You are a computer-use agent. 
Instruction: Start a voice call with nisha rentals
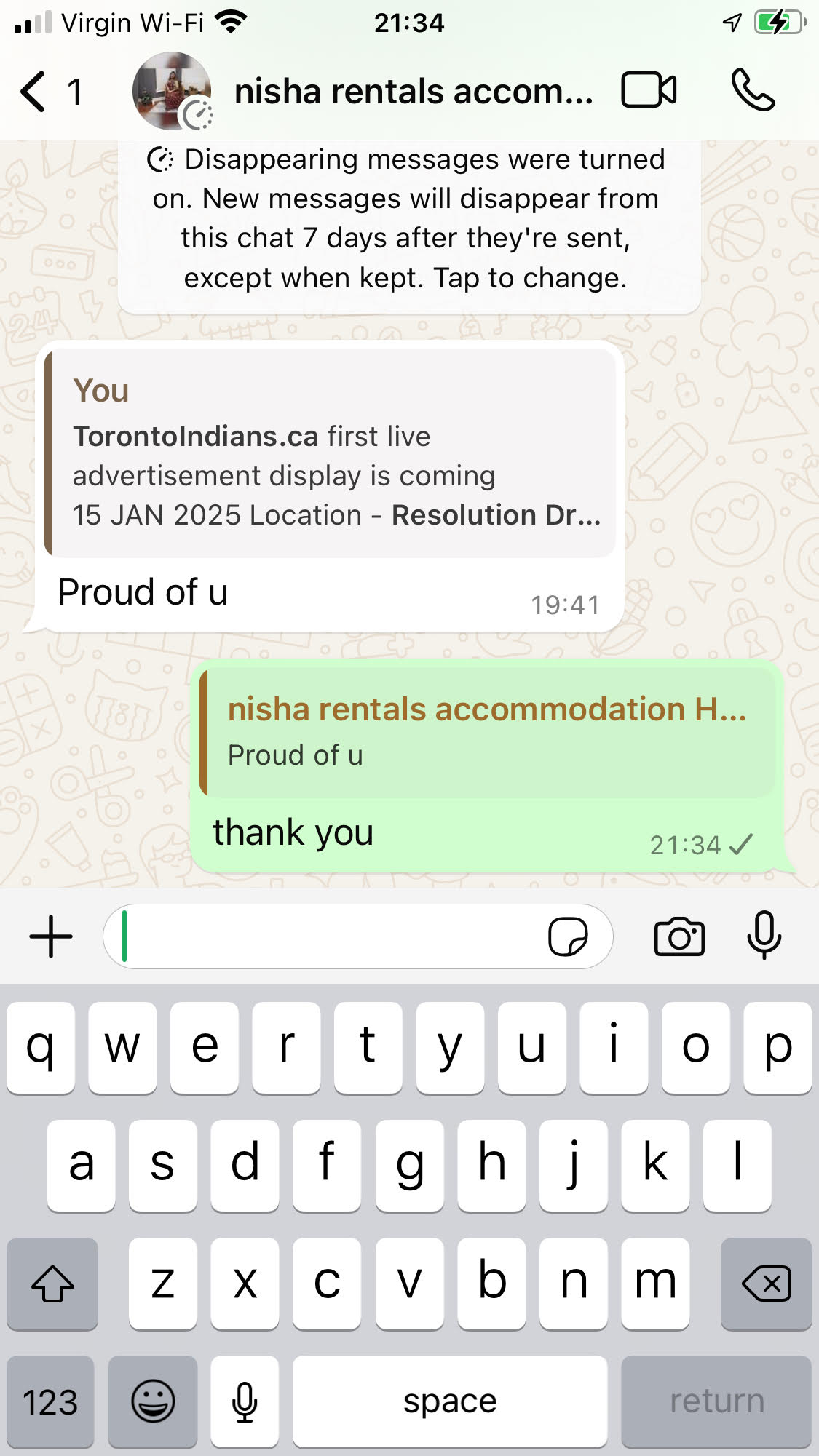tap(753, 91)
